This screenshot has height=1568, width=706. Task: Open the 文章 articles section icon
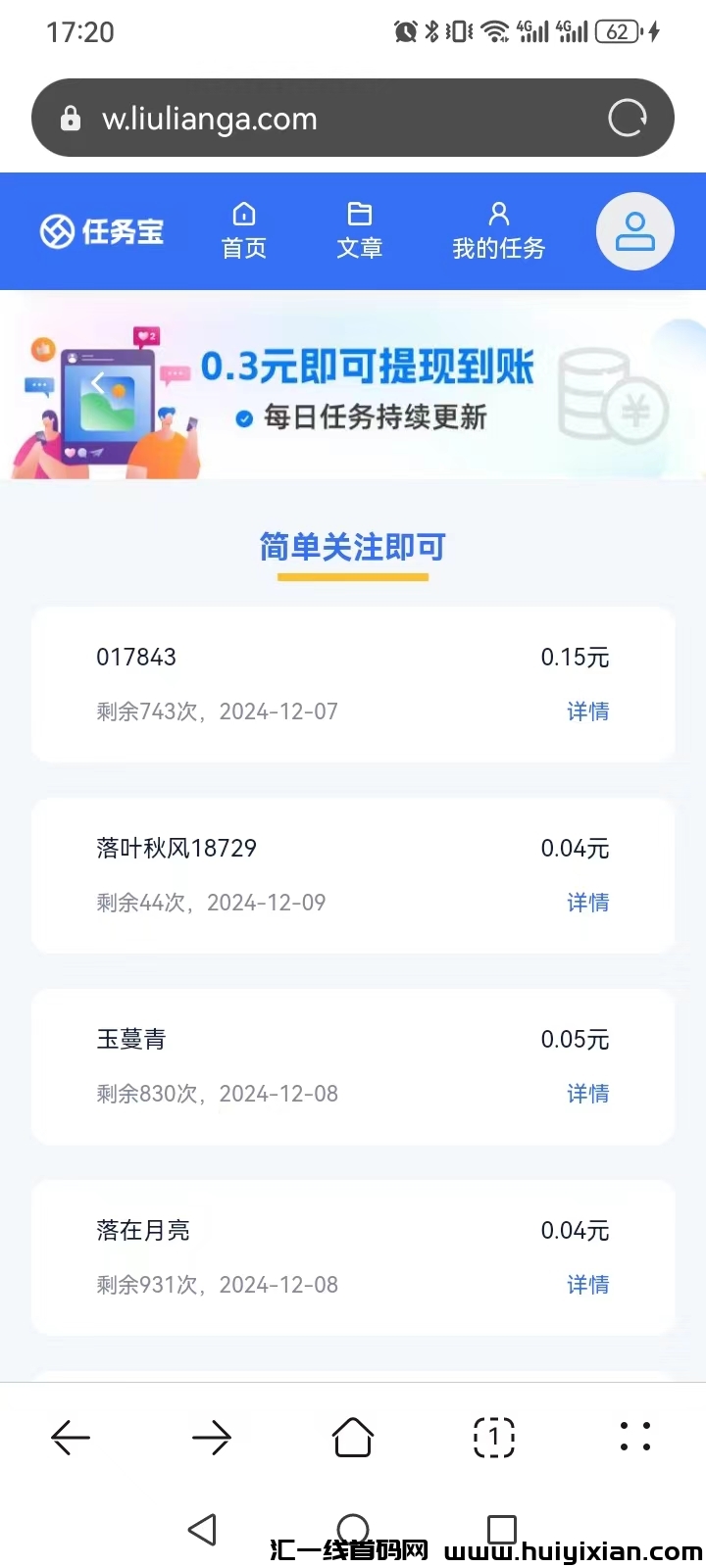[359, 213]
